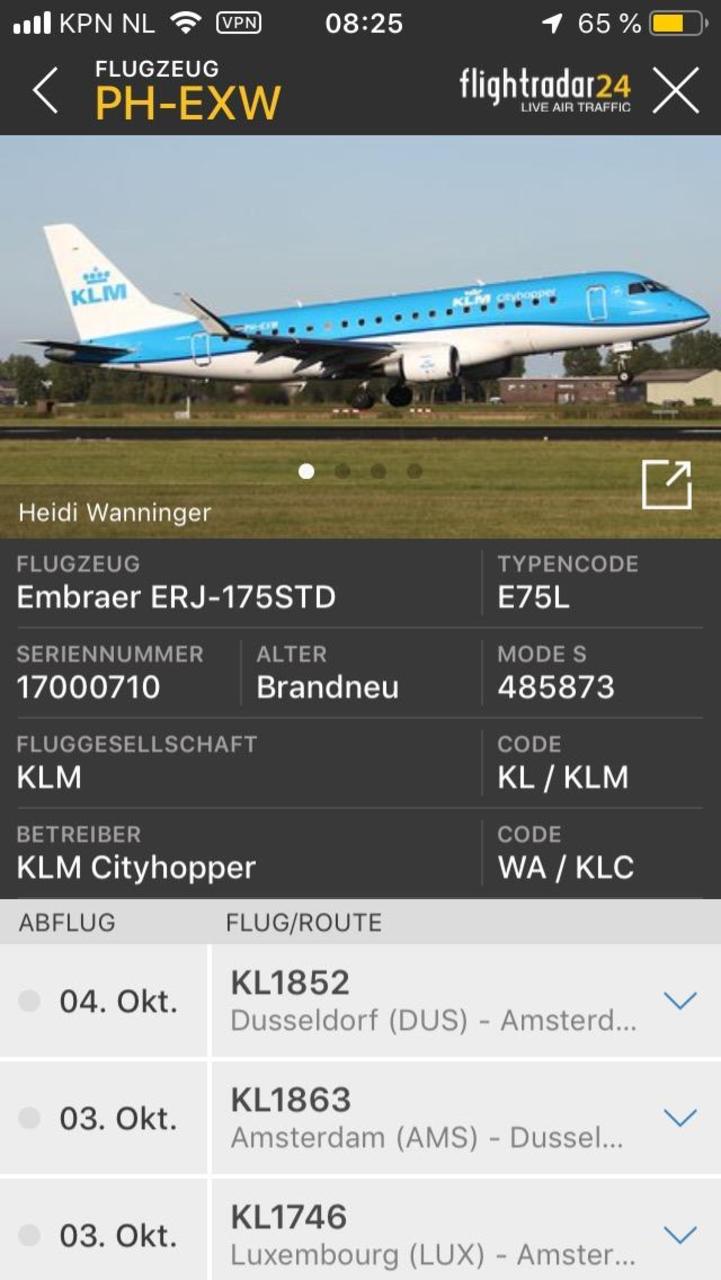This screenshot has height=1280, width=721.
Task: Close the PH-EXW aircraft panel
Action: click(x=676, y=91)
